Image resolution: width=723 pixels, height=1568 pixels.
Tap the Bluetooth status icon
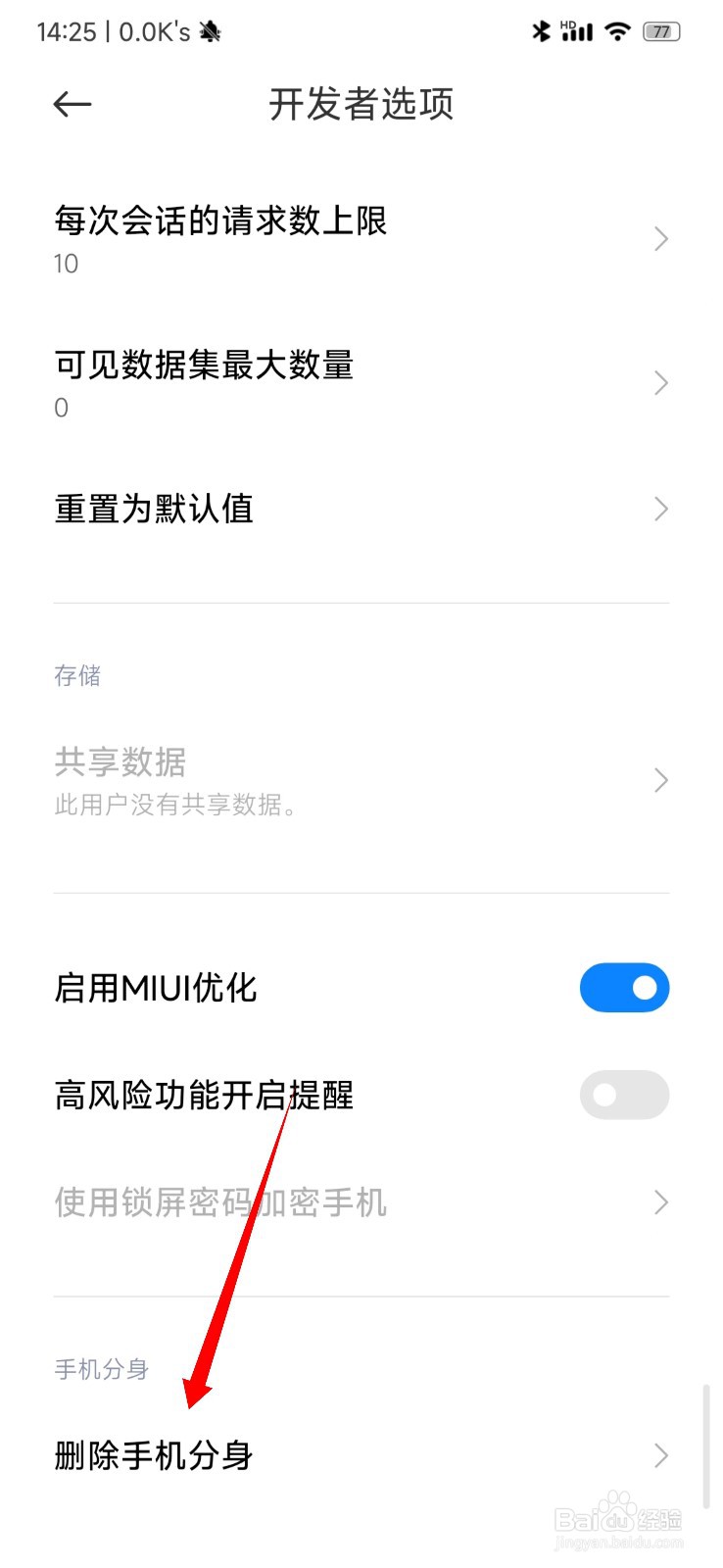point(540,31)
